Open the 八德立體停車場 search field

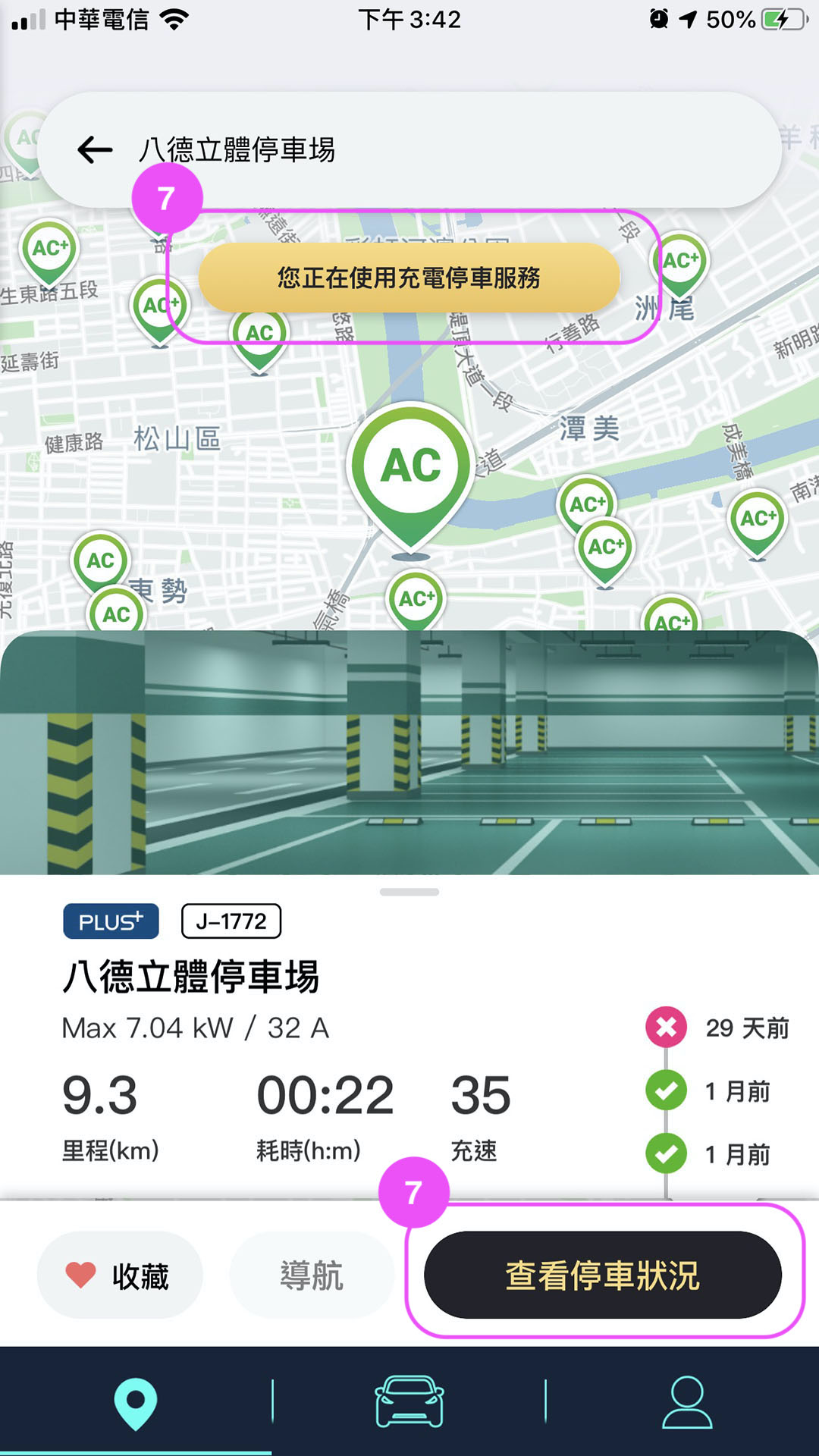(x=425, y=150)
